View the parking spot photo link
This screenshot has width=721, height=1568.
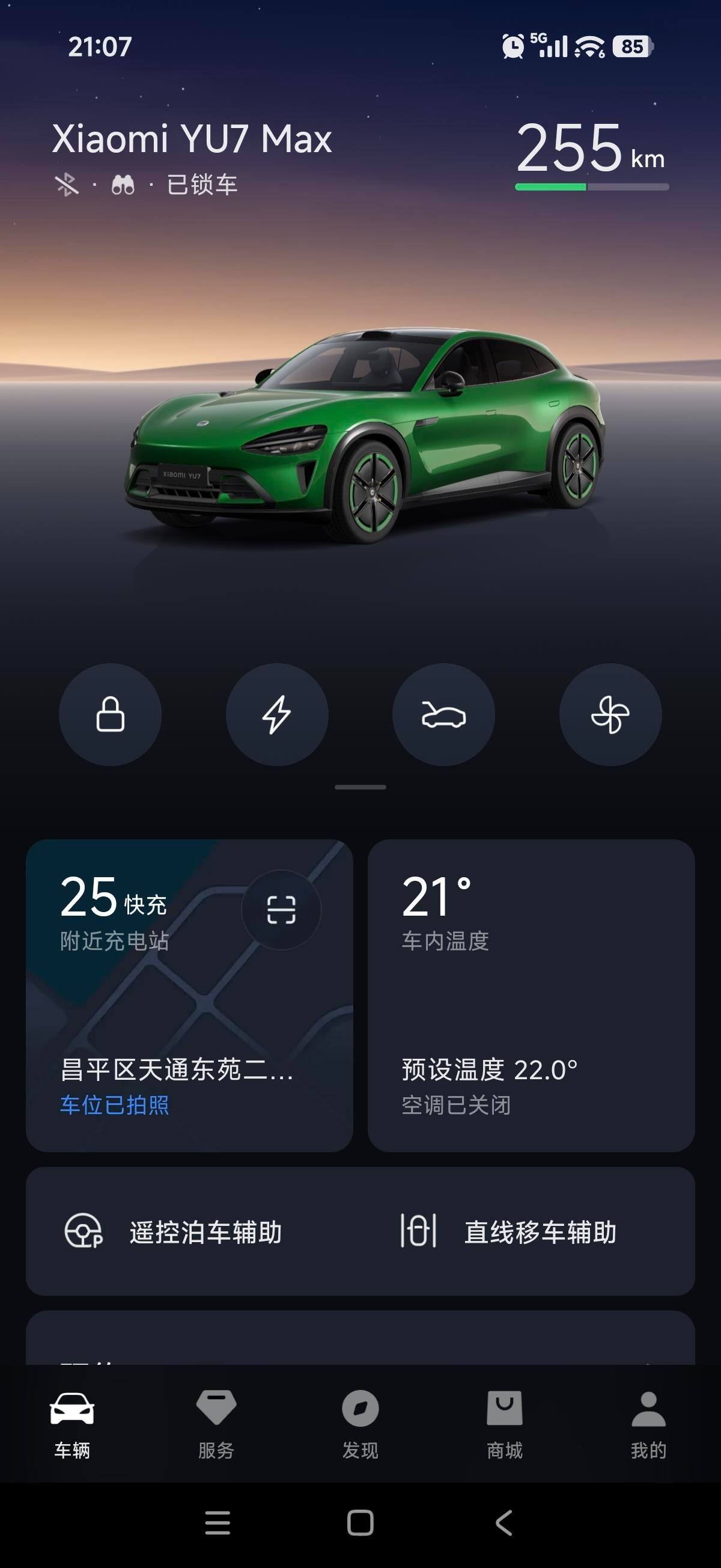click(114, 1105)
